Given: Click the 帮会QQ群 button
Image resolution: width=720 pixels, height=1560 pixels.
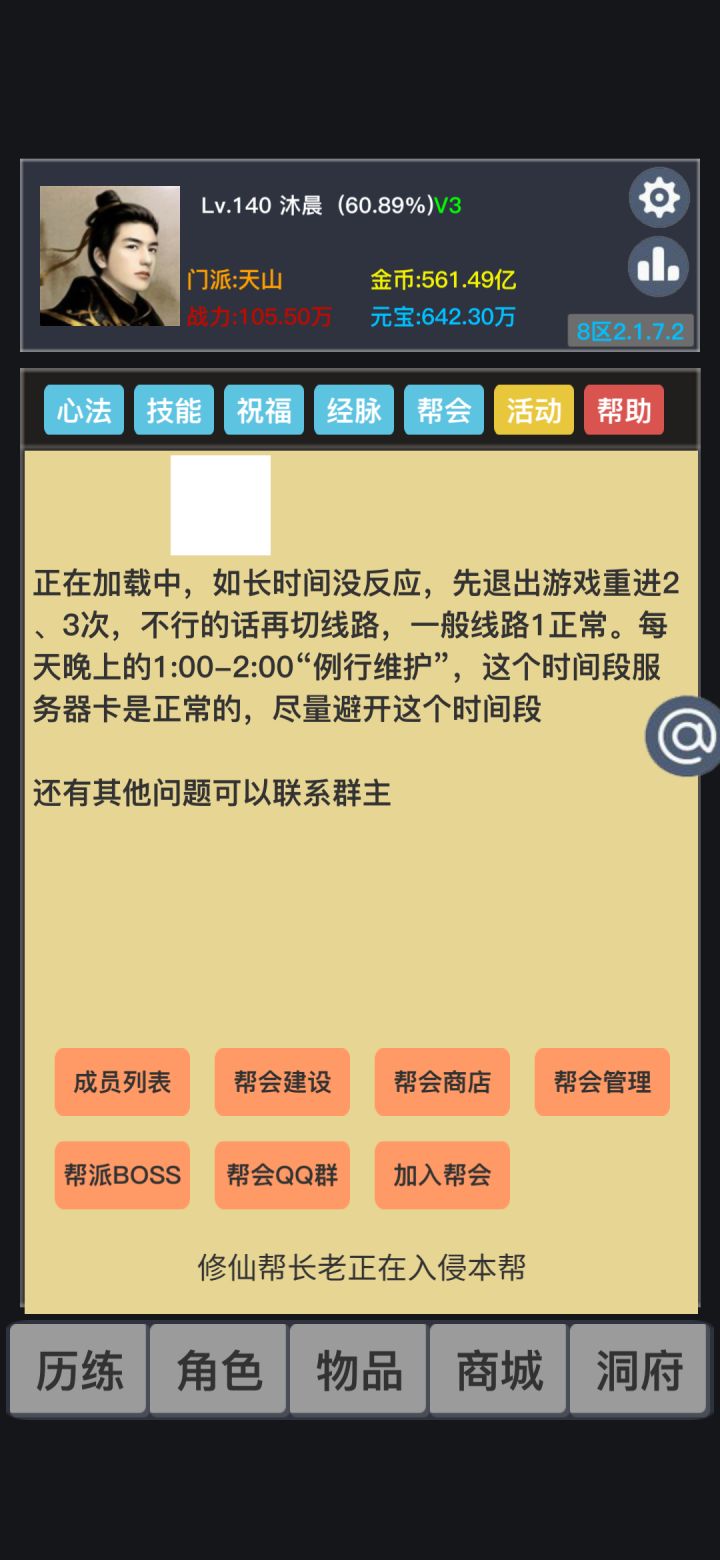Looking at the screenshot, I should tap(282, 1175).
